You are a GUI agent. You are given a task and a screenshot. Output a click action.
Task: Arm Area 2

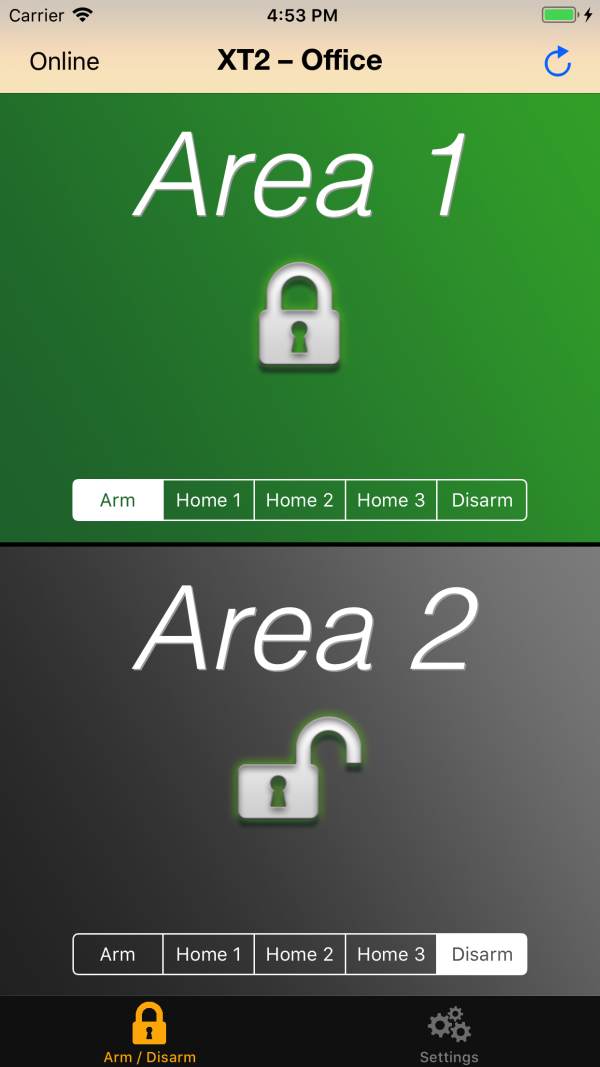118,954
